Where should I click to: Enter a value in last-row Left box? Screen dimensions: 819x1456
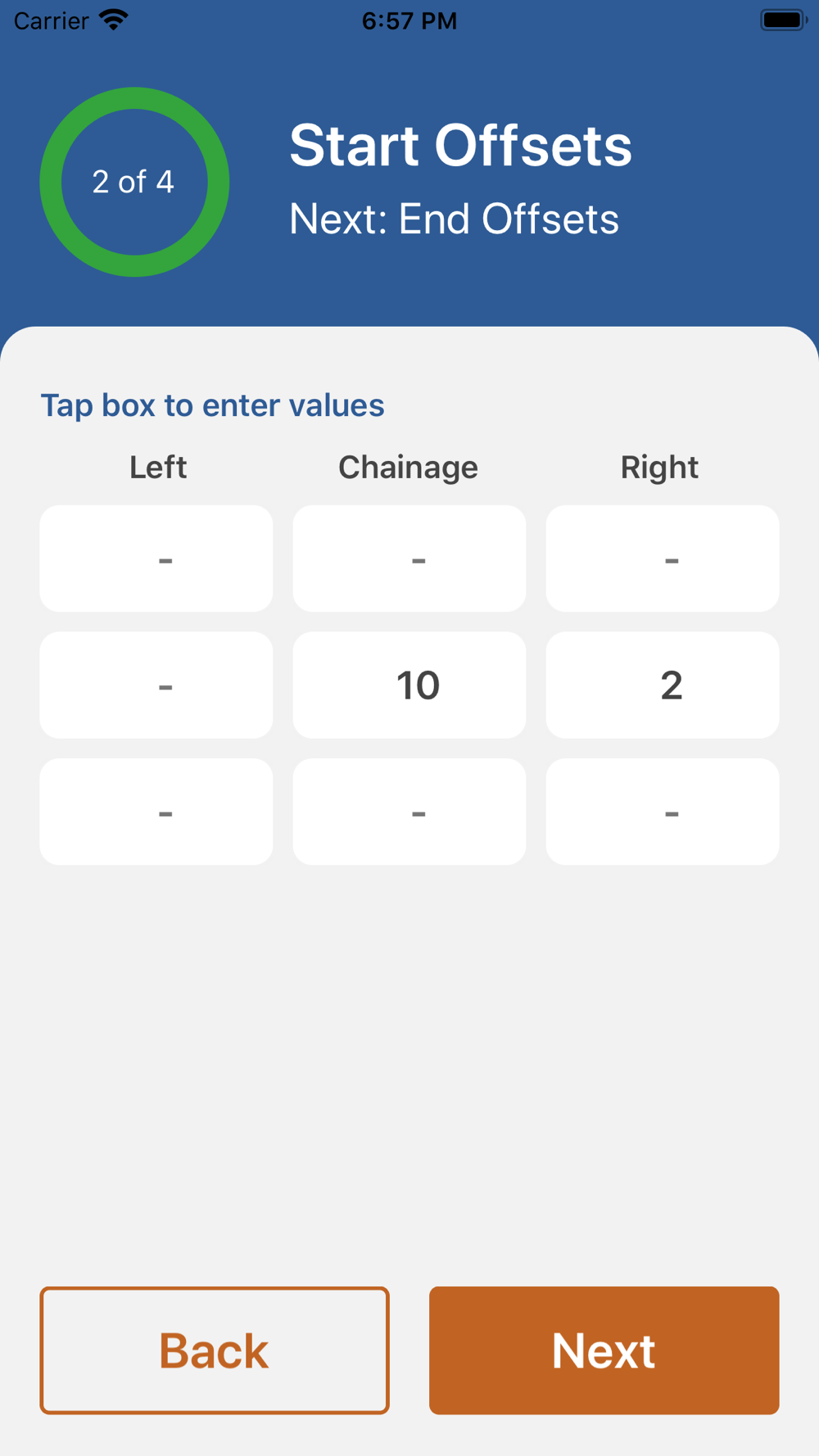(156, 812)
